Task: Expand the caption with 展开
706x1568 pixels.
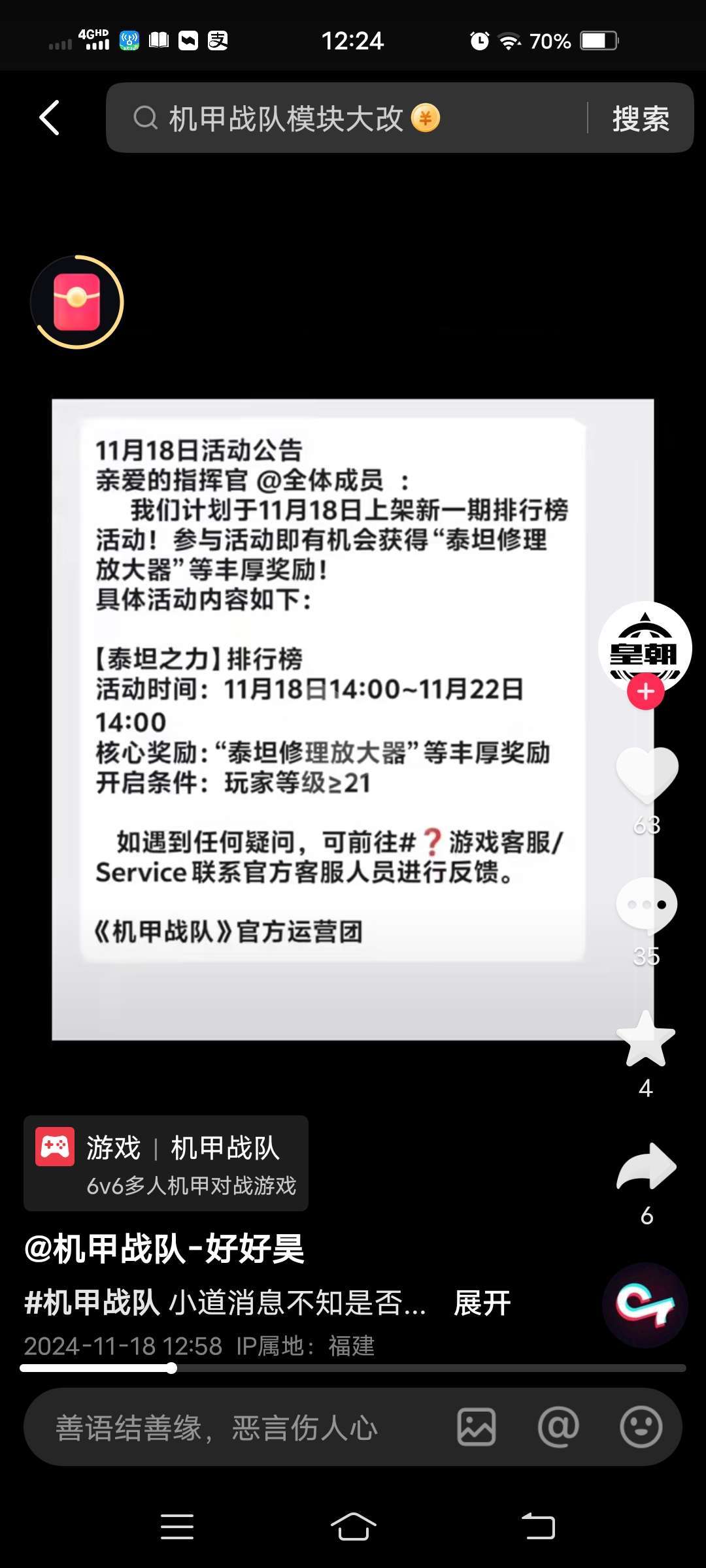Action: pyautogui.click(x=482, y=1303)
